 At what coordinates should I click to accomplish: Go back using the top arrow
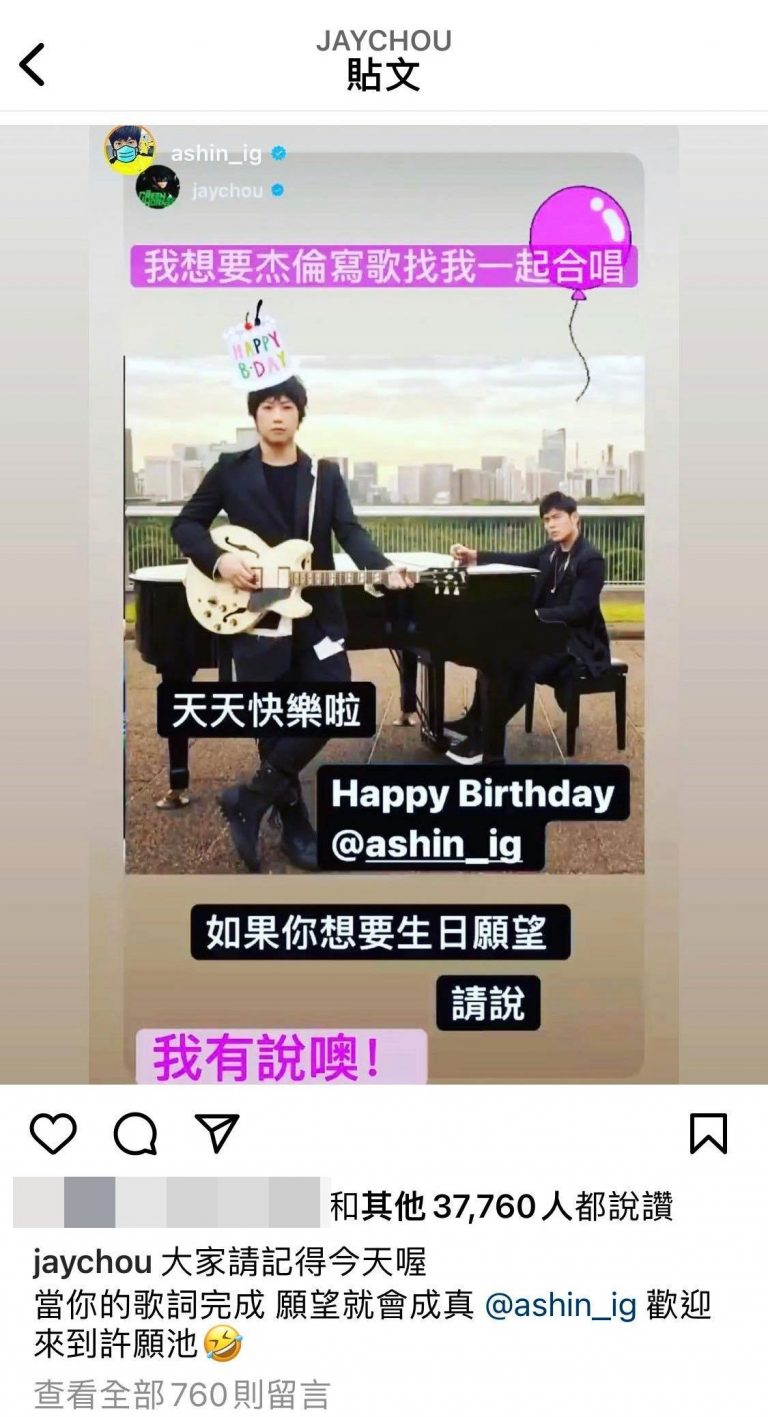(x=33, y=65)
